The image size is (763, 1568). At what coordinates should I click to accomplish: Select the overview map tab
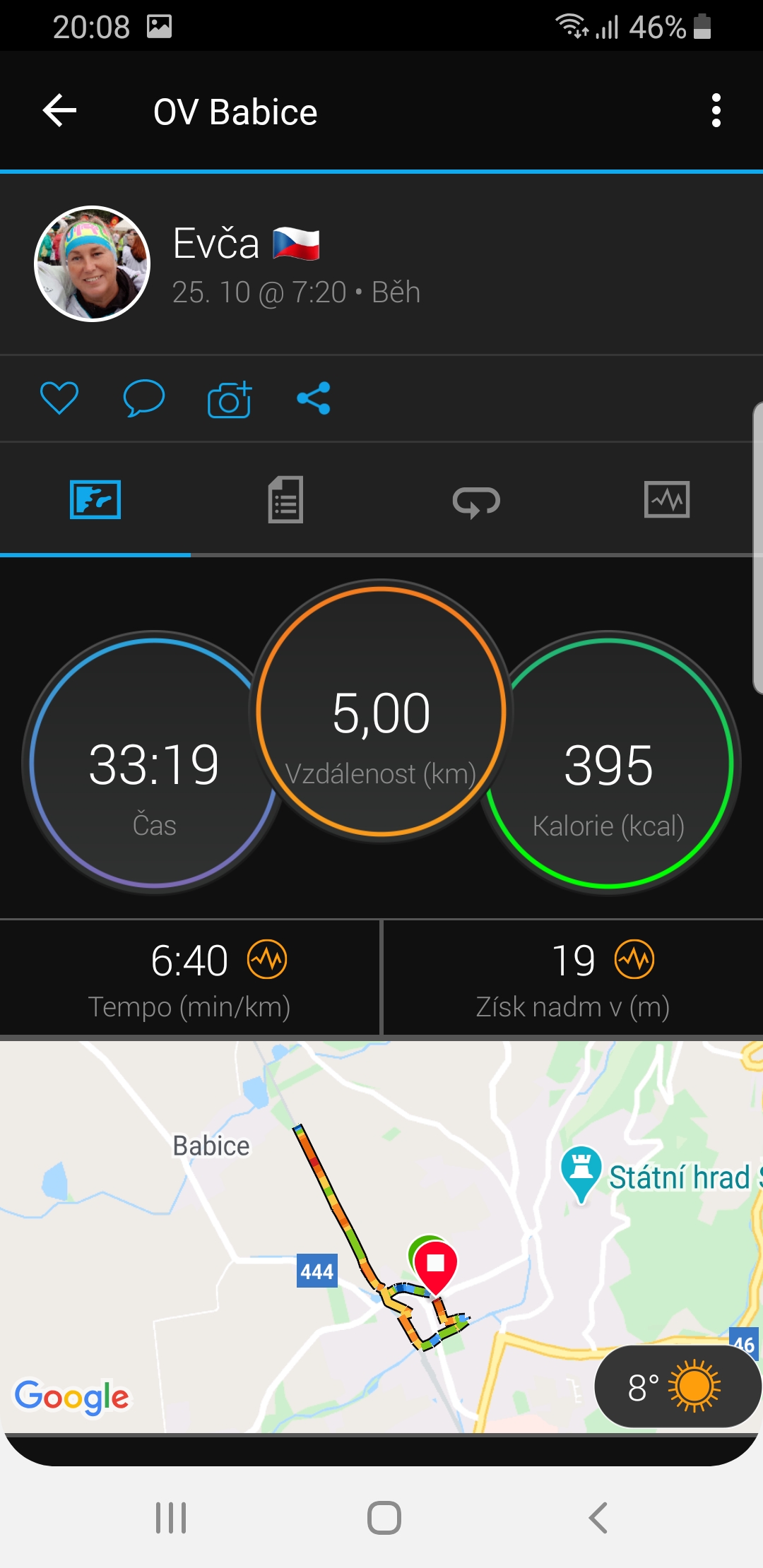[x=95, y=500]
